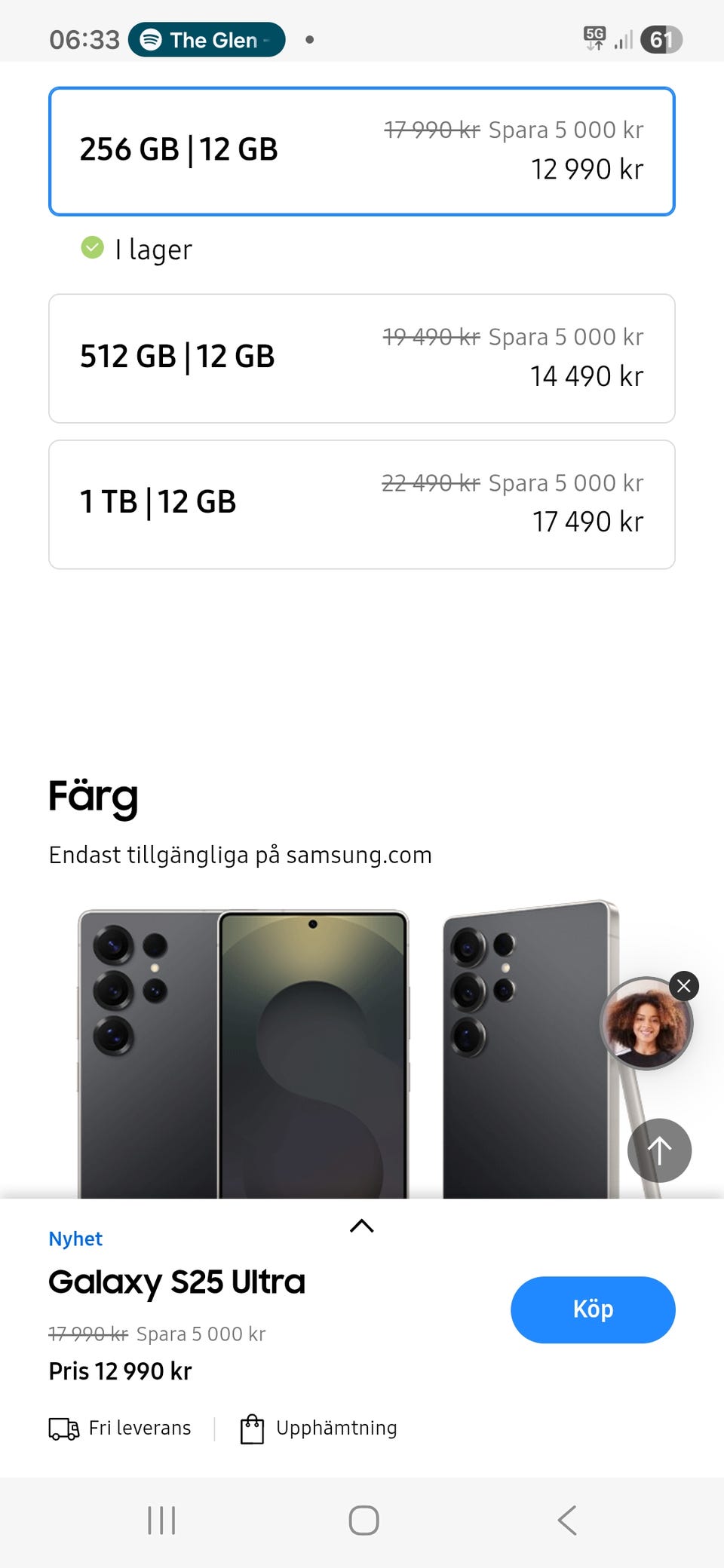Image resolution: width=724 pixels, height=1568 pixels.
Task: Open the video assistant avatar
Action: (x=646, y=1022)
